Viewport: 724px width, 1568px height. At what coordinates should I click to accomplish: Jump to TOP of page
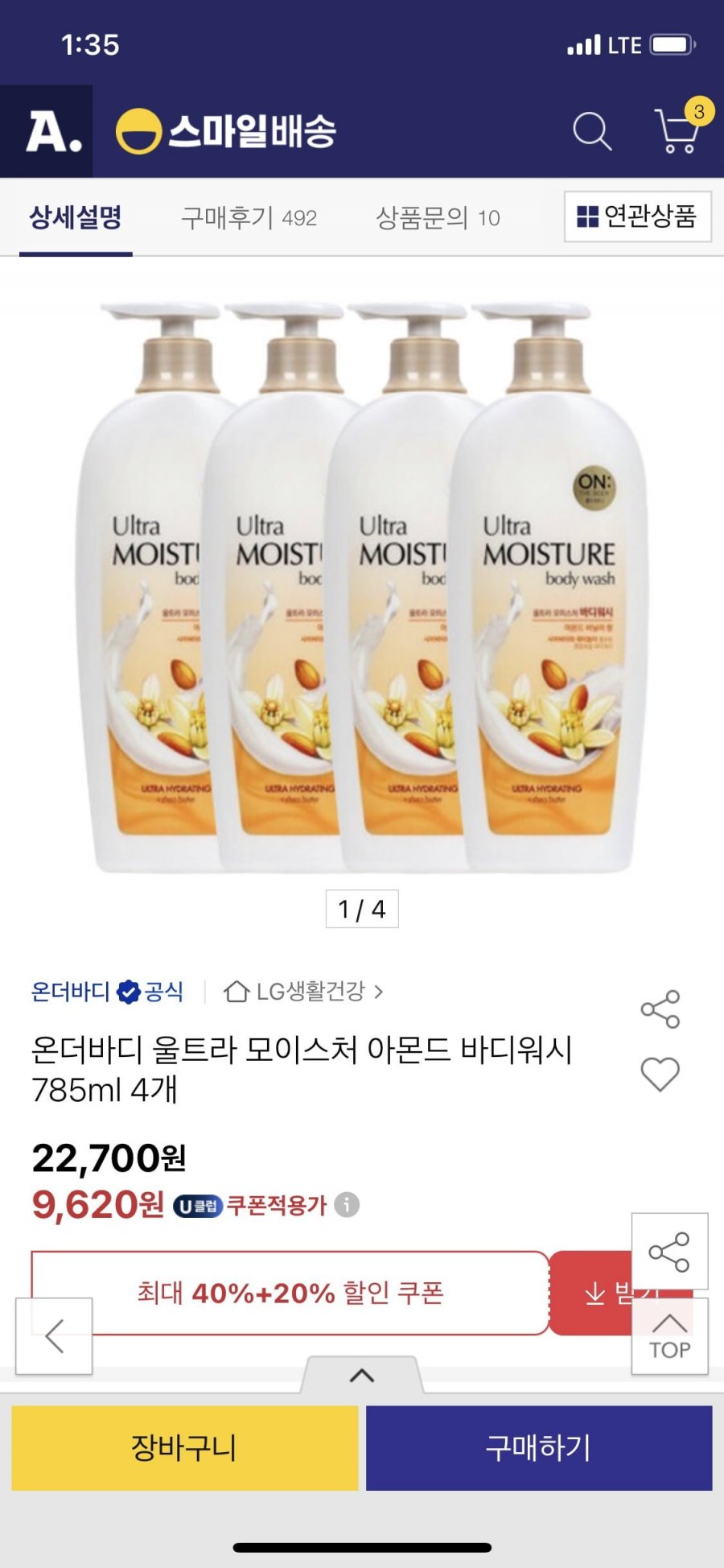[x=669, y=1336]
